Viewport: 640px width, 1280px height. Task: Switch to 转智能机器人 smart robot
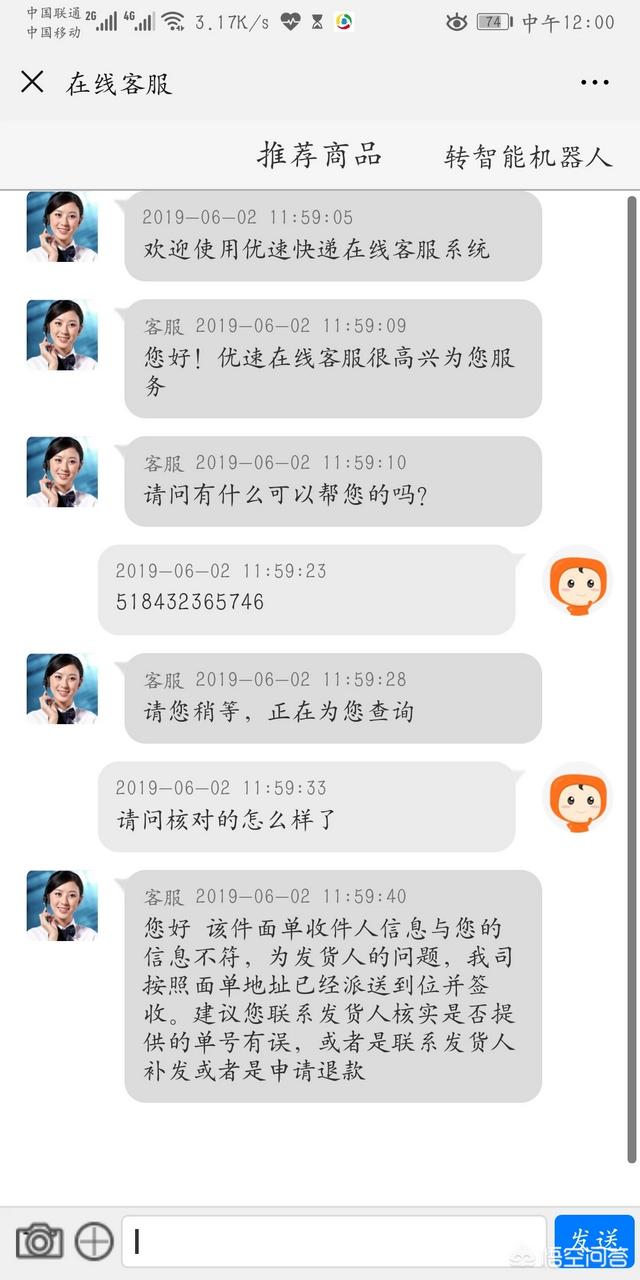tap(527, 157)
